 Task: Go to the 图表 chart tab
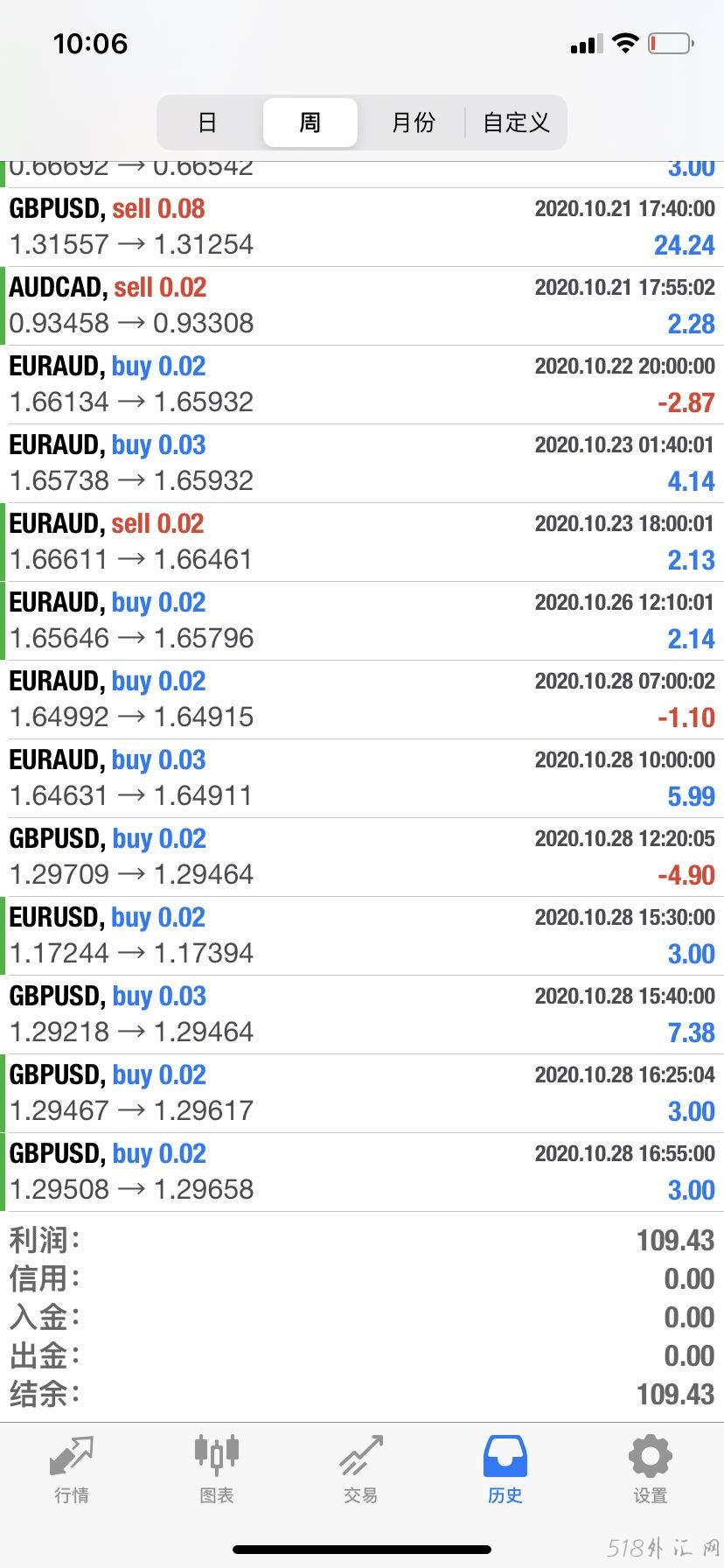pos(216,1470)
